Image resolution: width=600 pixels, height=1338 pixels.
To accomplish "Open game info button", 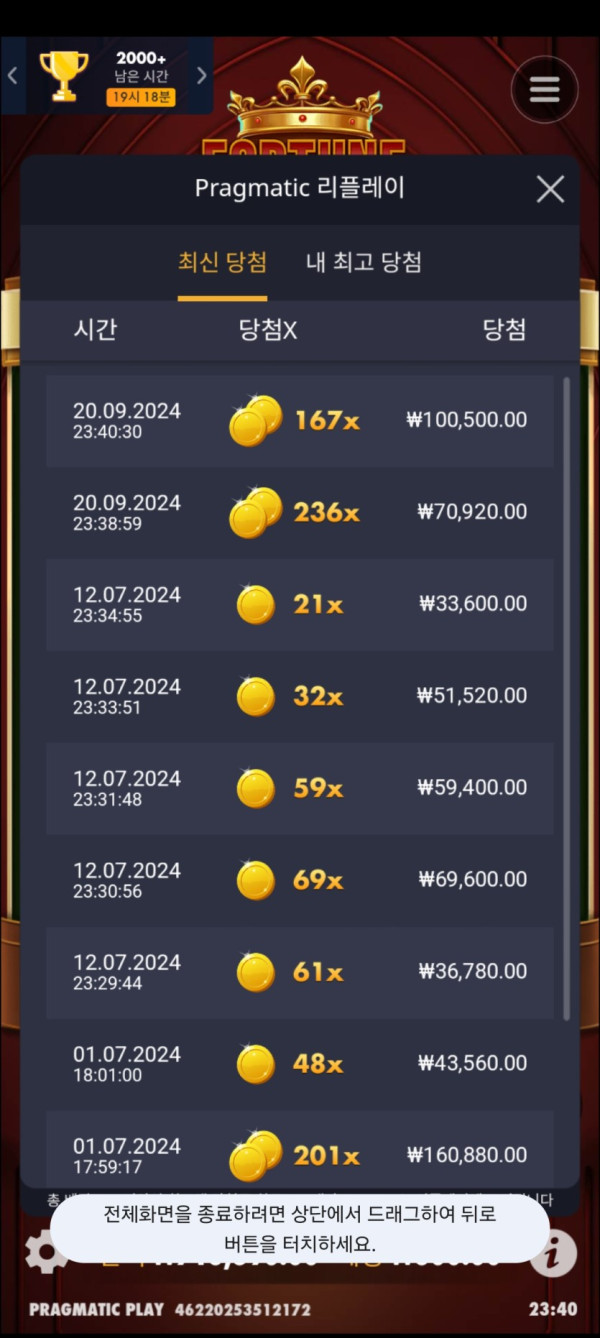I will pyautogui.click(x=553, y=1253).
